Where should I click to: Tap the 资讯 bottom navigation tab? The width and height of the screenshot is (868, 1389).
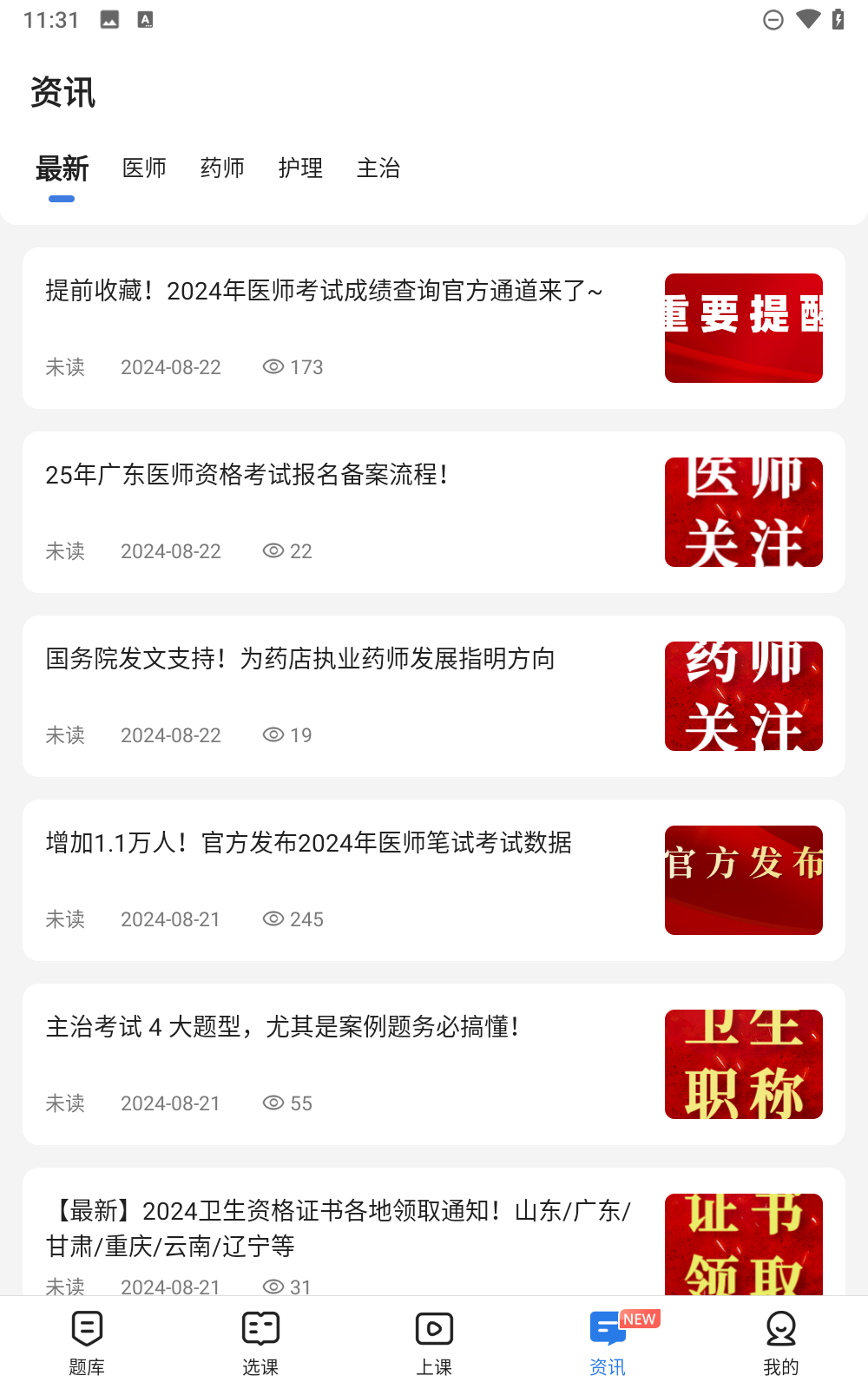click(608, 1343)
